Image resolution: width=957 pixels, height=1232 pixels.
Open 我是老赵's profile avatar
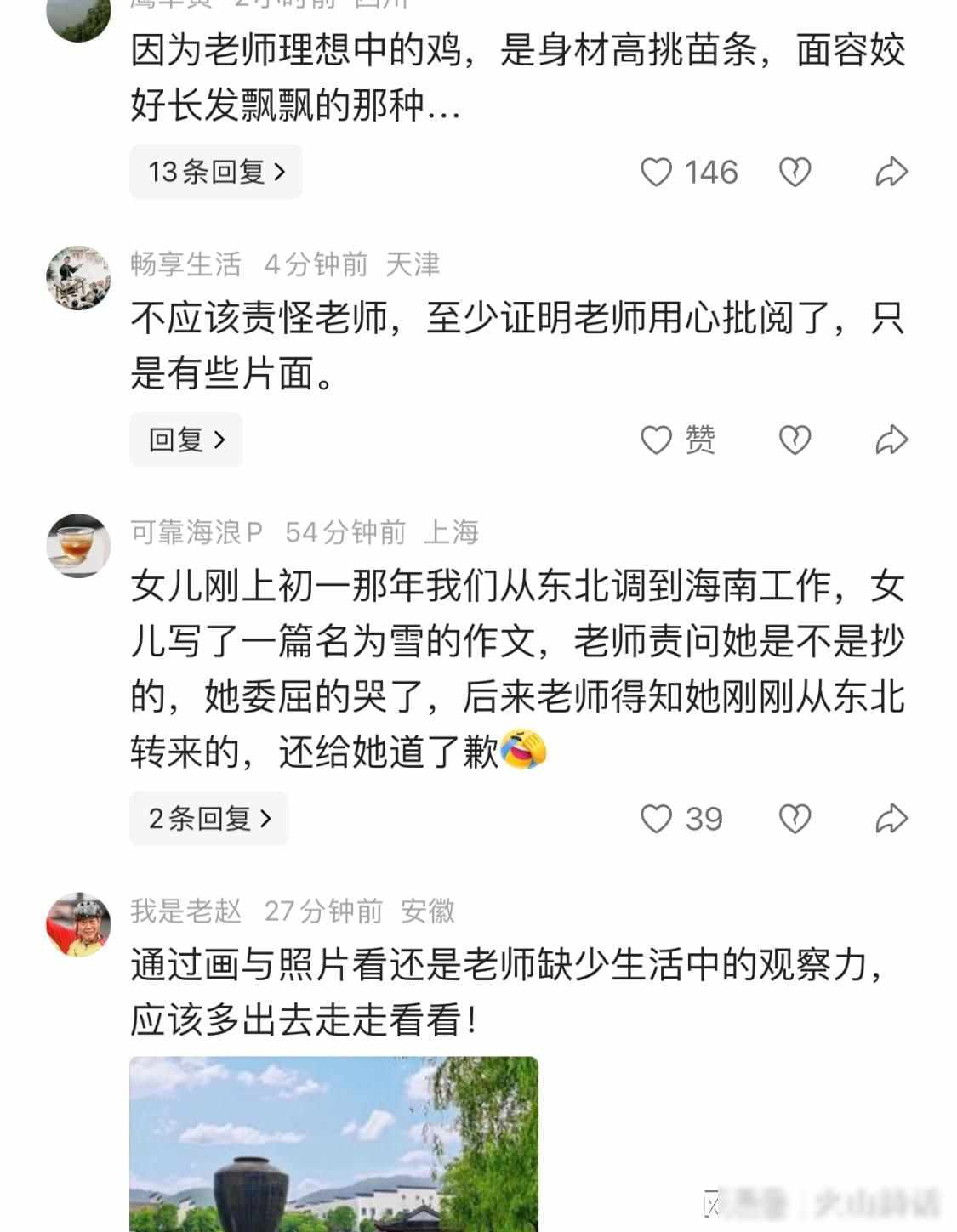[78, 924]
